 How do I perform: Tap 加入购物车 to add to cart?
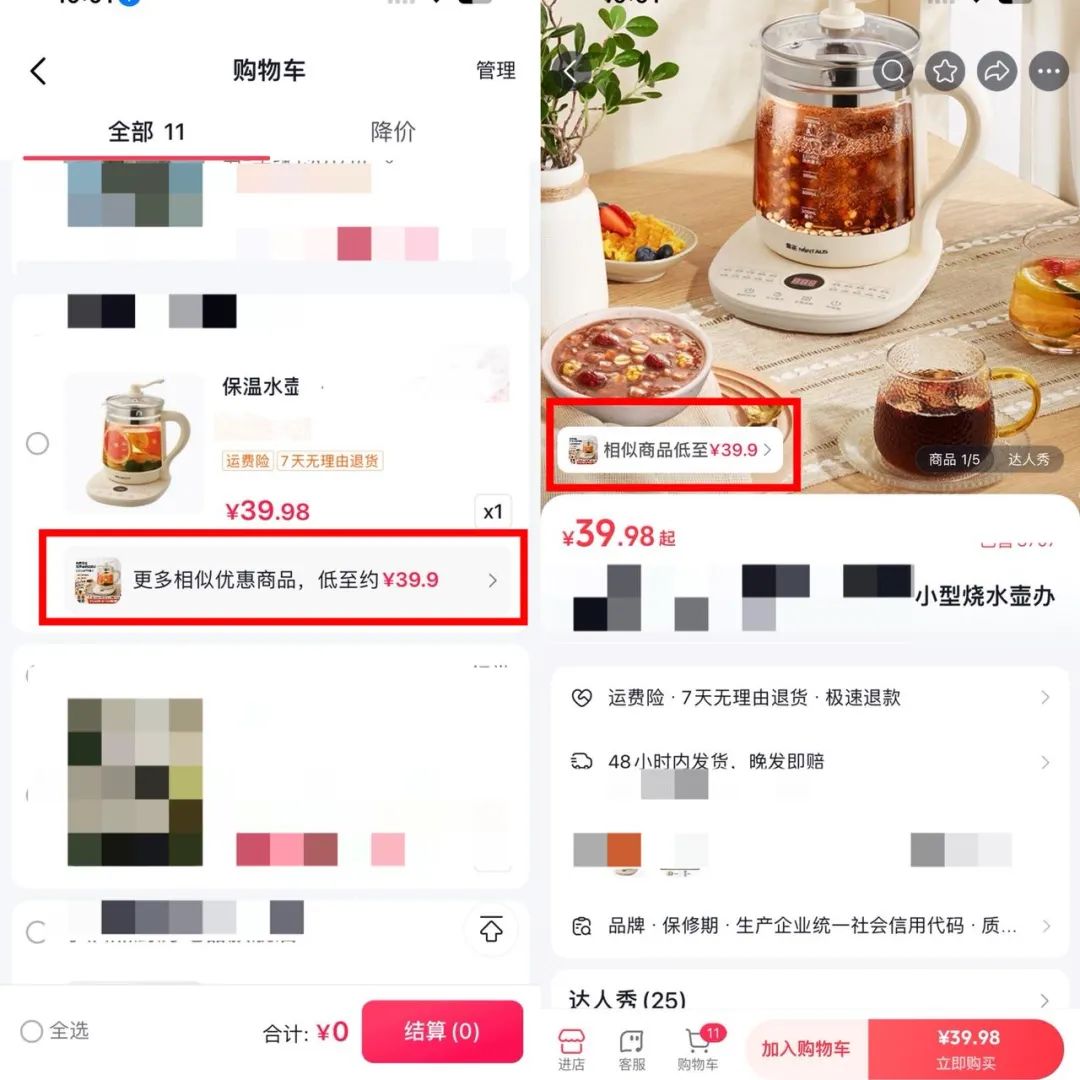coord(806,1048)
